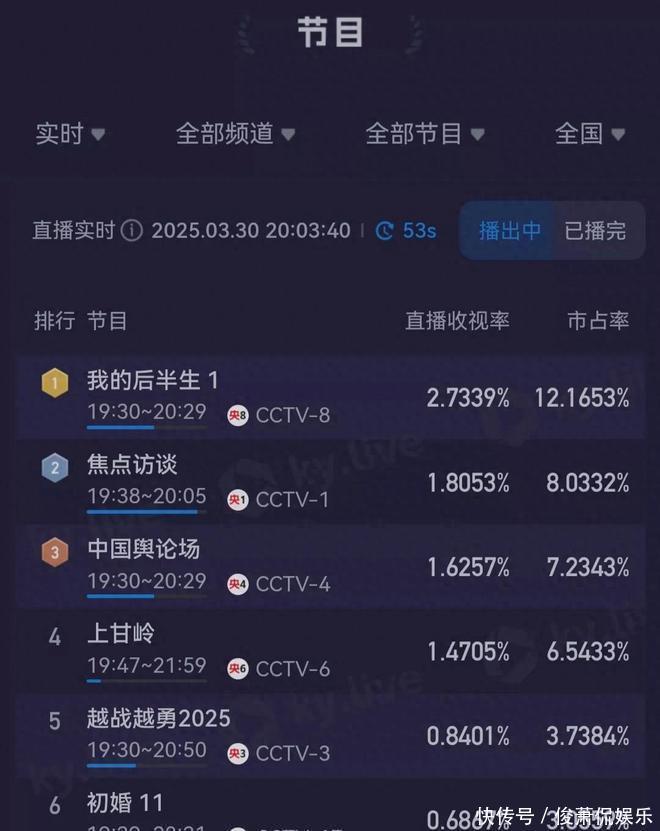Image resolution: width=660 pixels, height=831 pixels.
Task: Open 越战越勇2025 program details
Action: pyautogui.click(x=330, y=735)
